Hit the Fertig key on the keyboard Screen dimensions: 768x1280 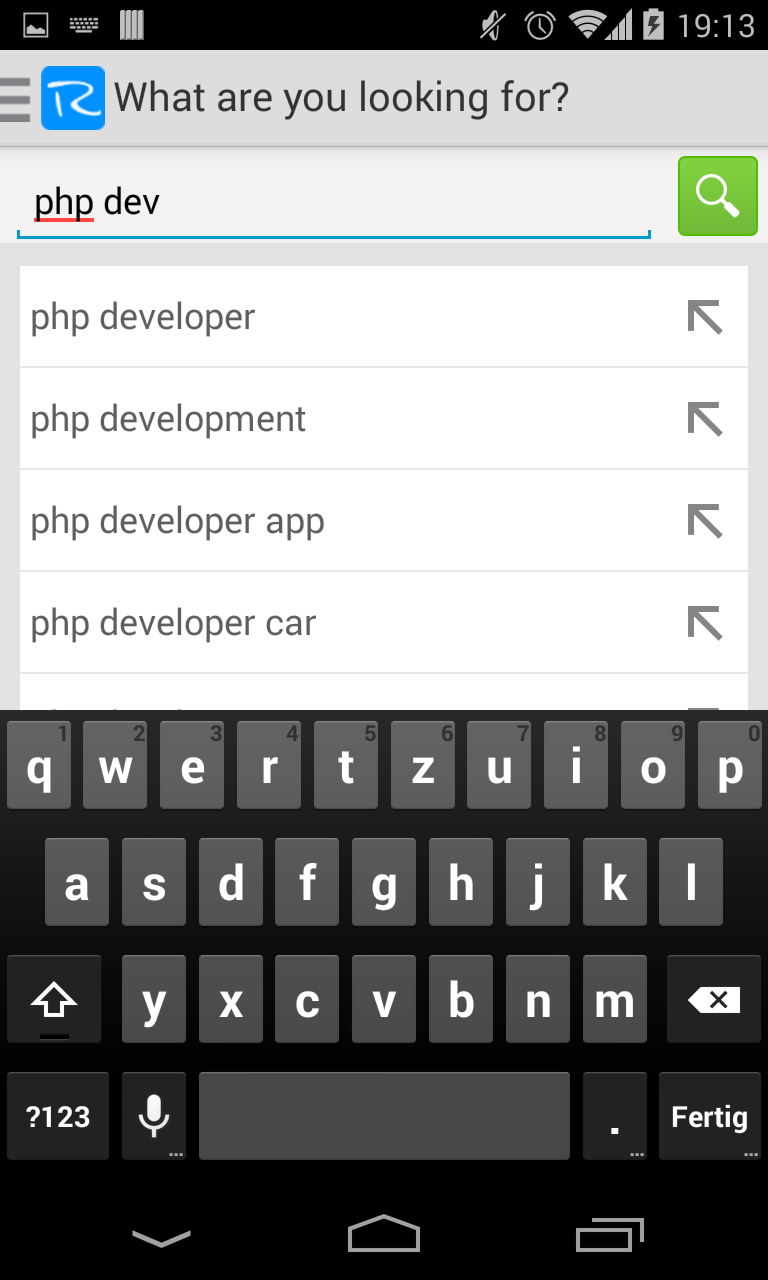(x=710, y=1116)
